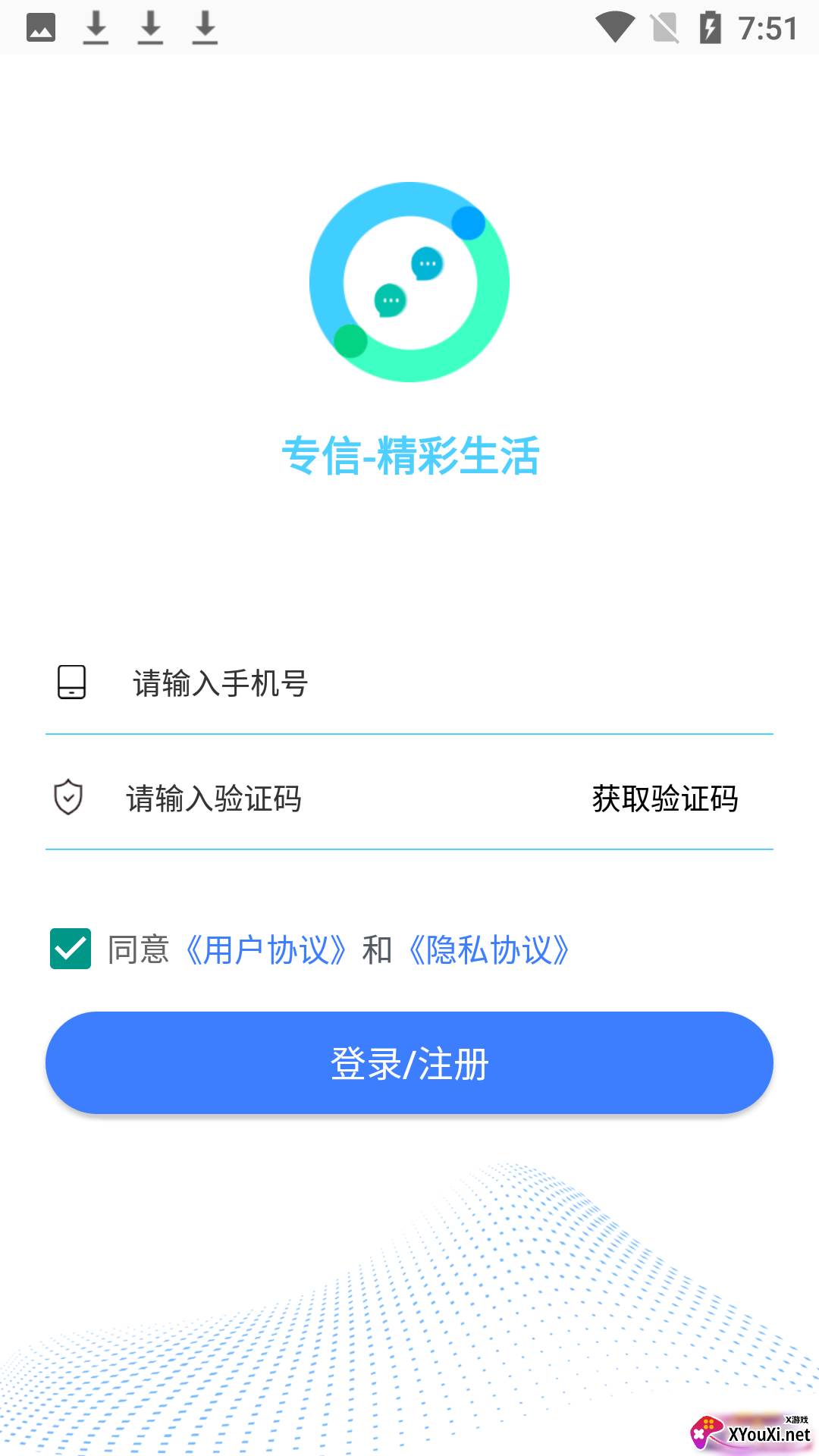Image resolution: width=819 pixels, height=1456 pixels.
Task: Click the shield icon next to verification code
Action: point(69,797)
